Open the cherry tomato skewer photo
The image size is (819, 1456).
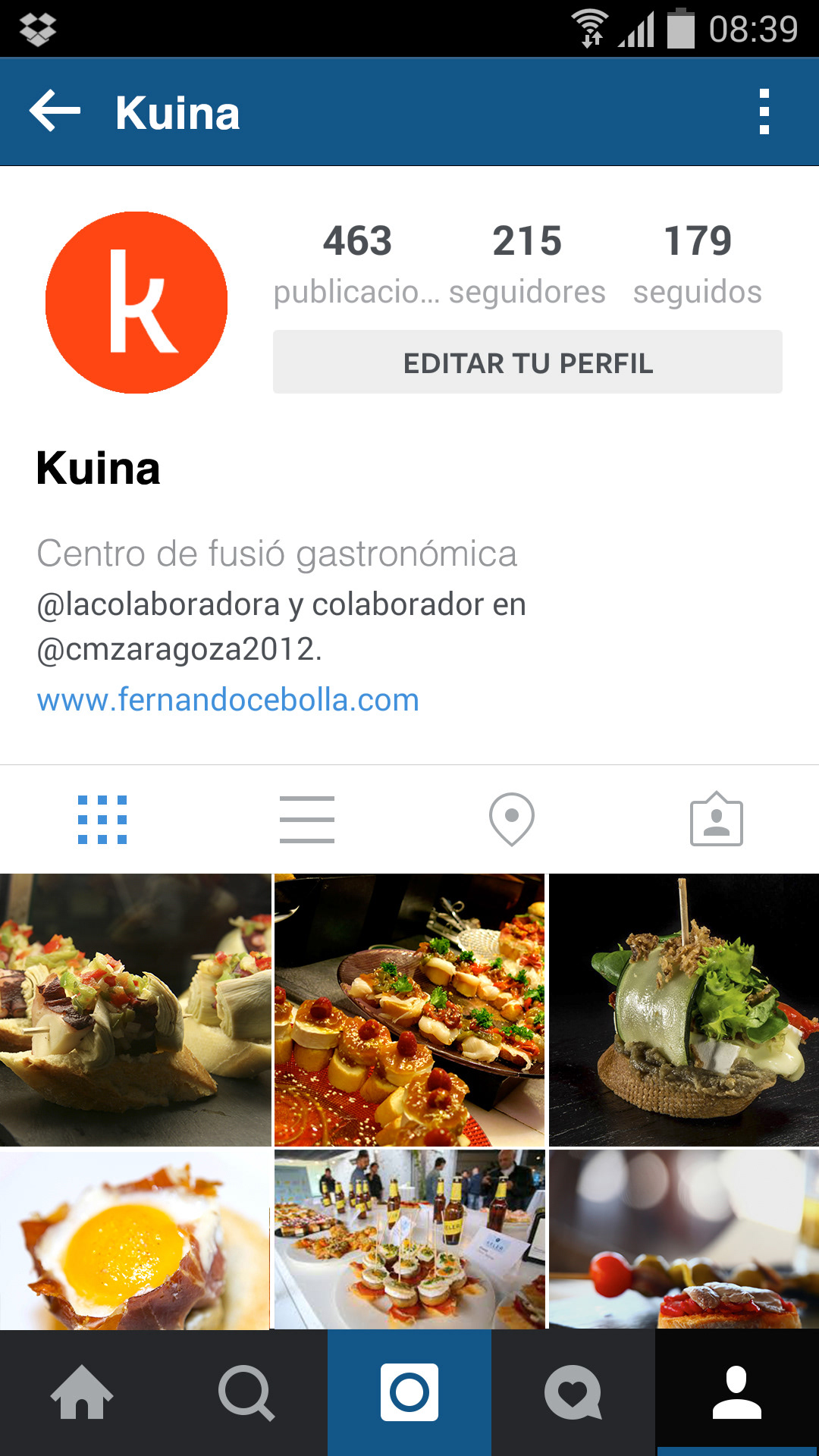(684, 1239)
